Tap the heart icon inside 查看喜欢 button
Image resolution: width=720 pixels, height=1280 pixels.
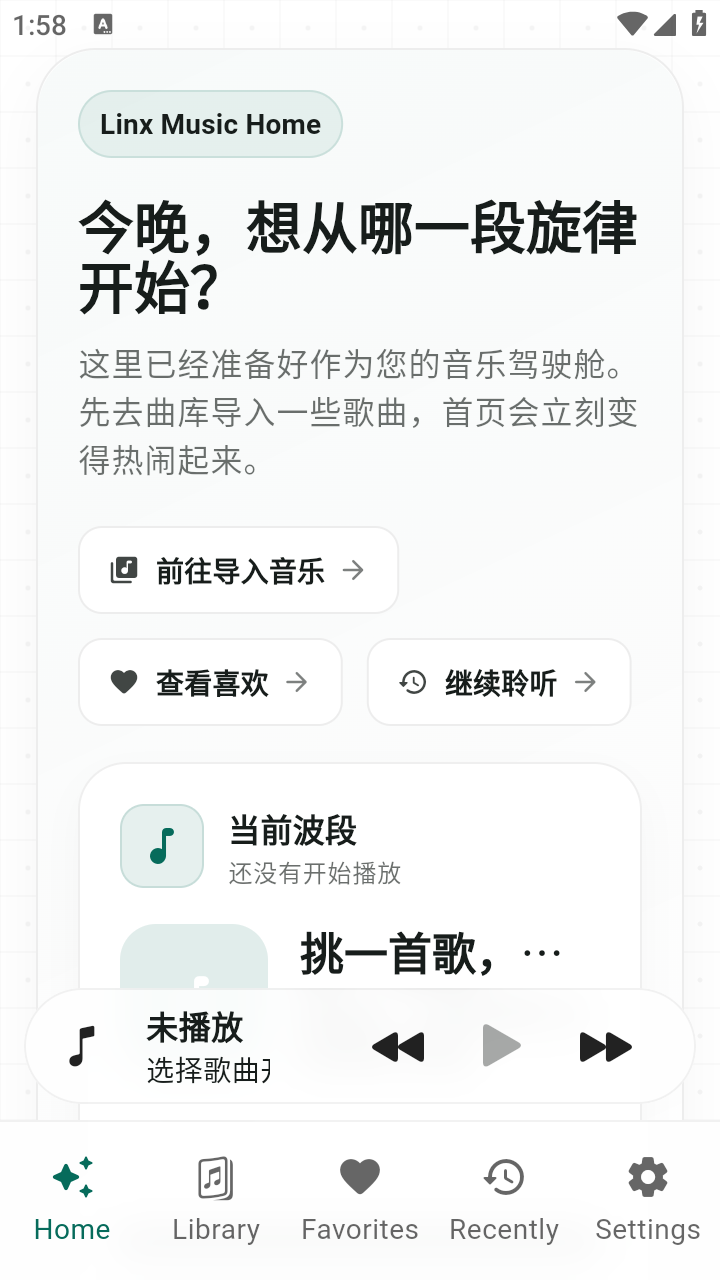124,682
